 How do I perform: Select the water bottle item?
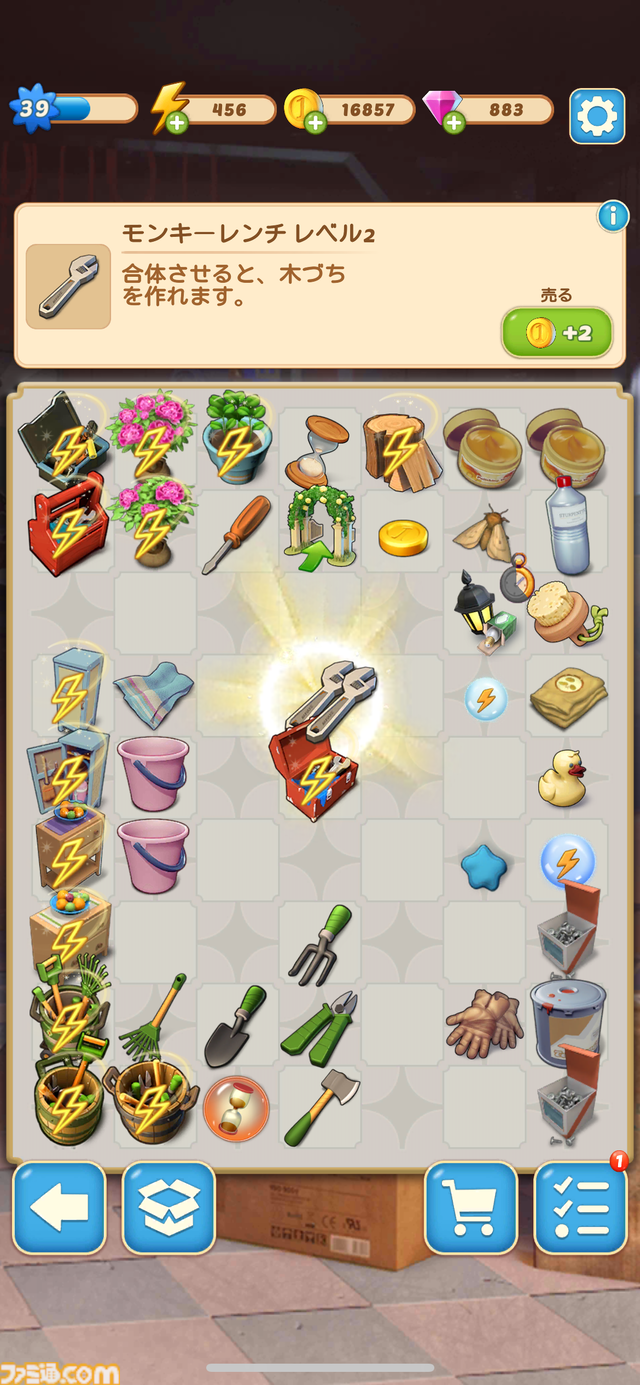pos(567,526)
